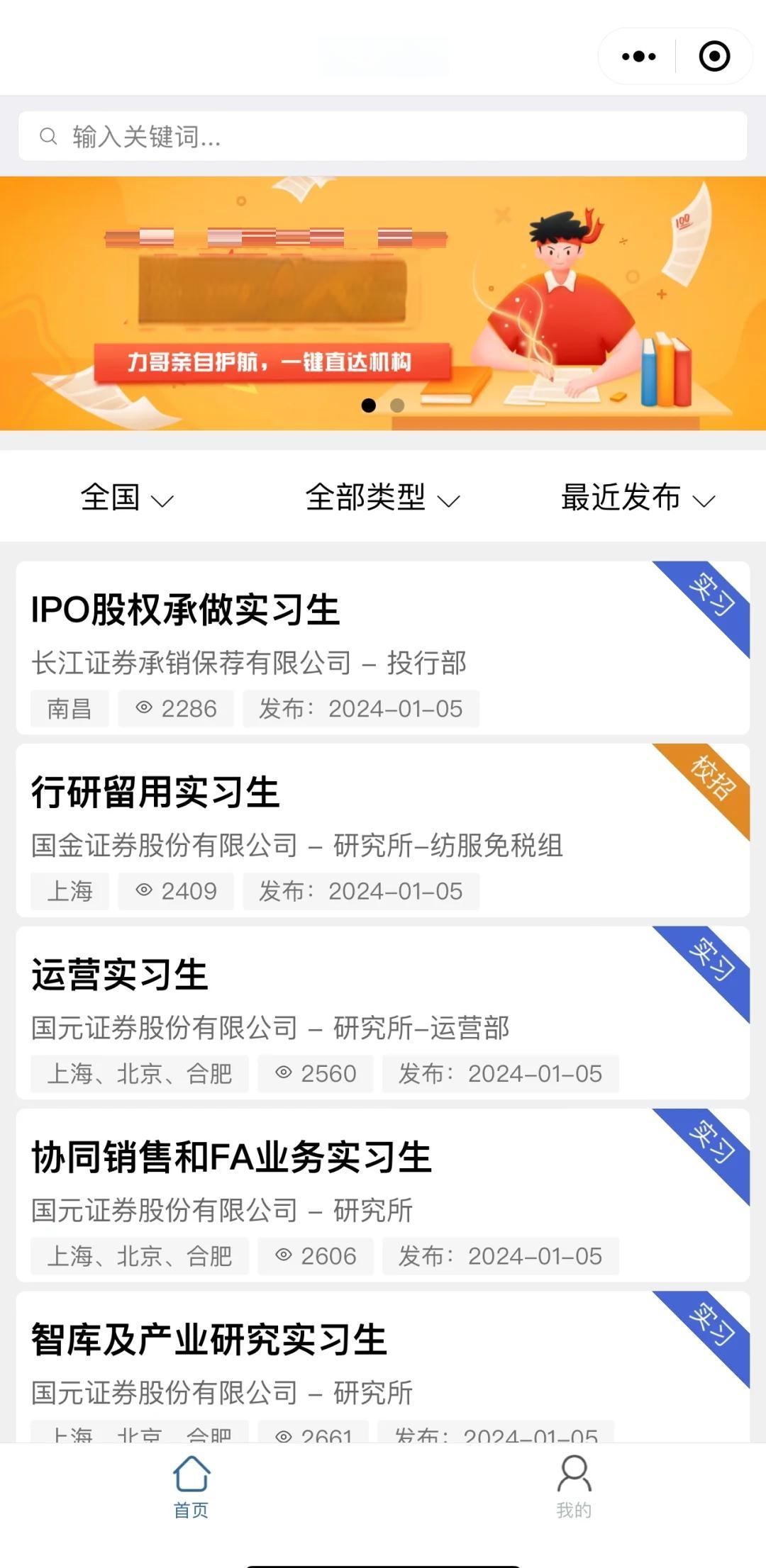Image resolution: width=766 pixels, height=1568 pixels.
Task: Open the IPO股权承做实习生 job listing
Action: pos(184,610)
